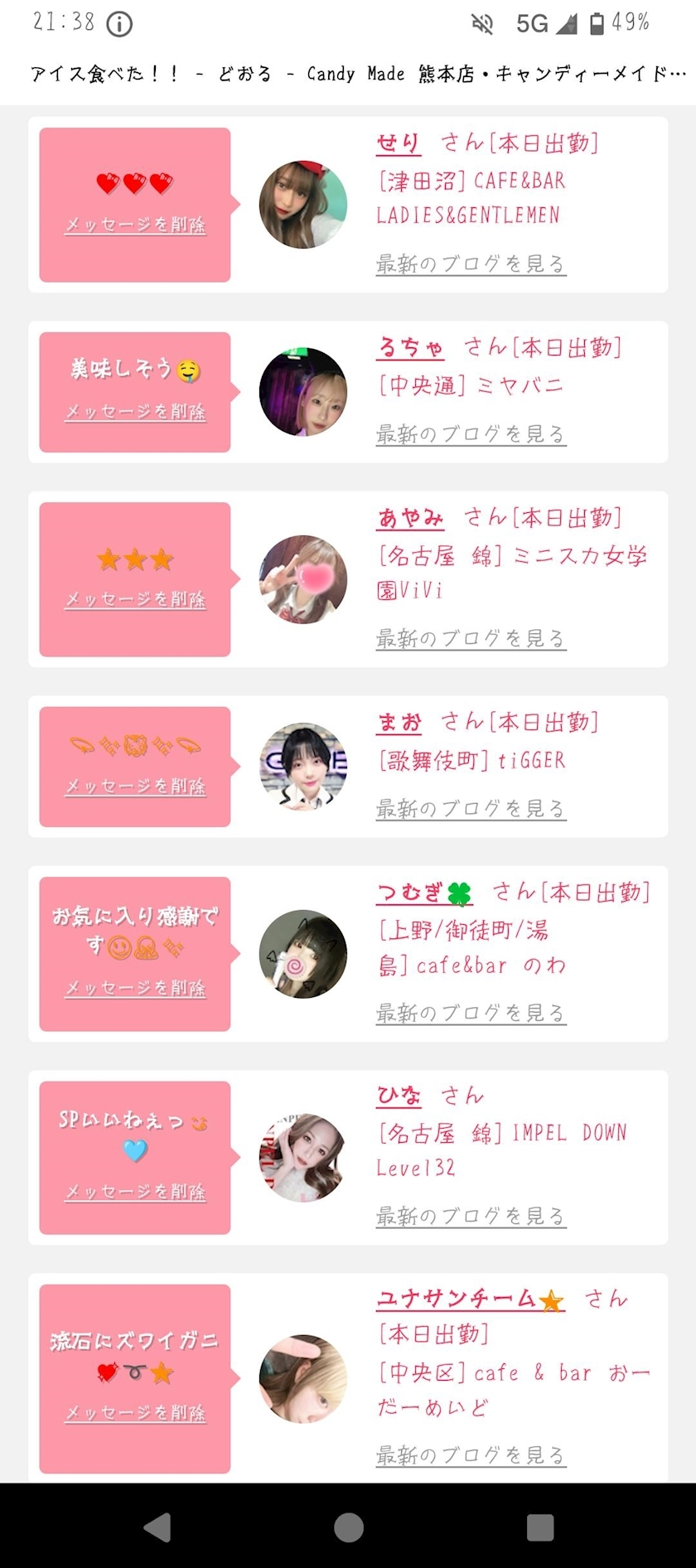Delete the three-stars message for あやみ

pyautogui.click(x=135, y=599)
